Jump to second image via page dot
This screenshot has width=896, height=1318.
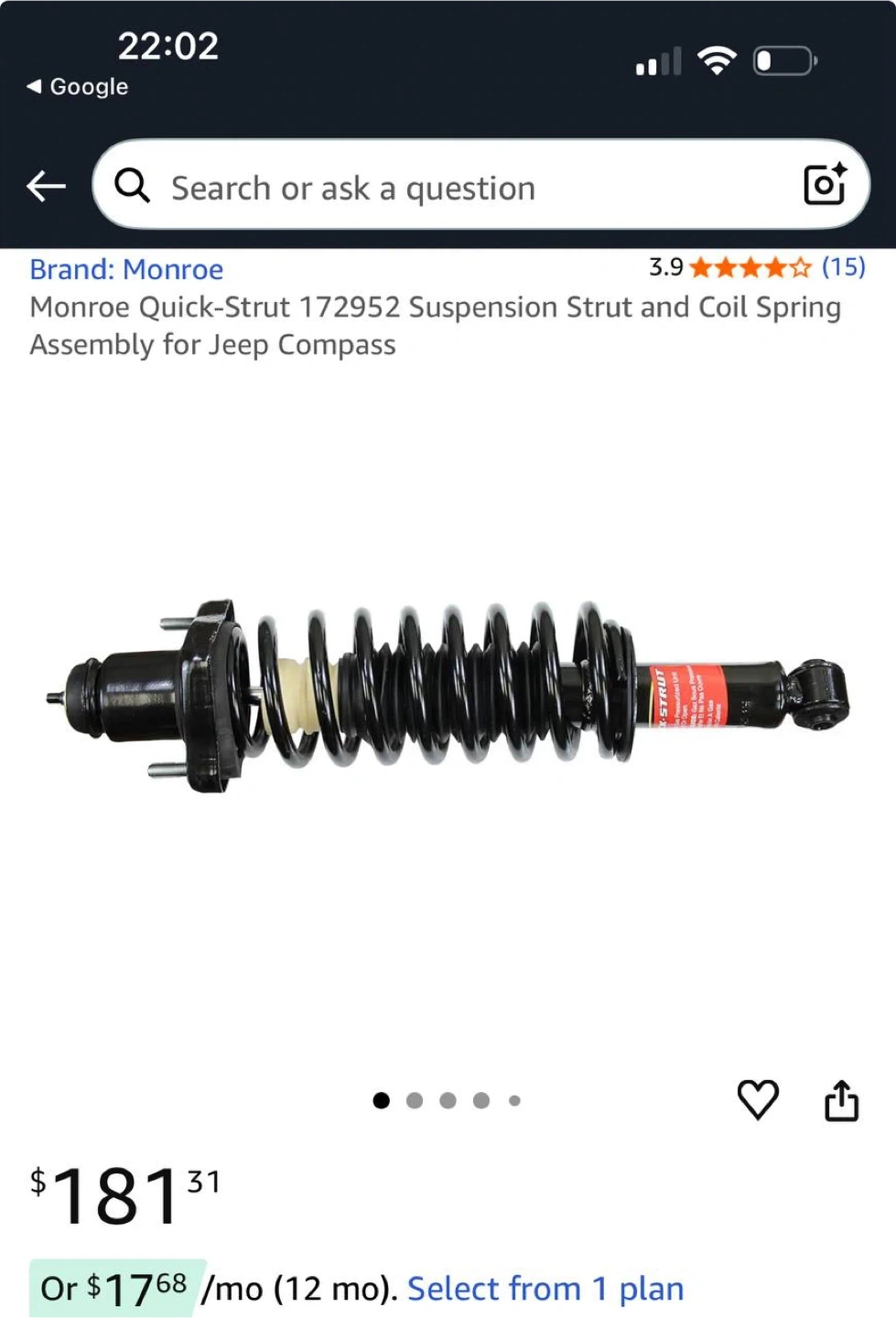coord(415,1100)
